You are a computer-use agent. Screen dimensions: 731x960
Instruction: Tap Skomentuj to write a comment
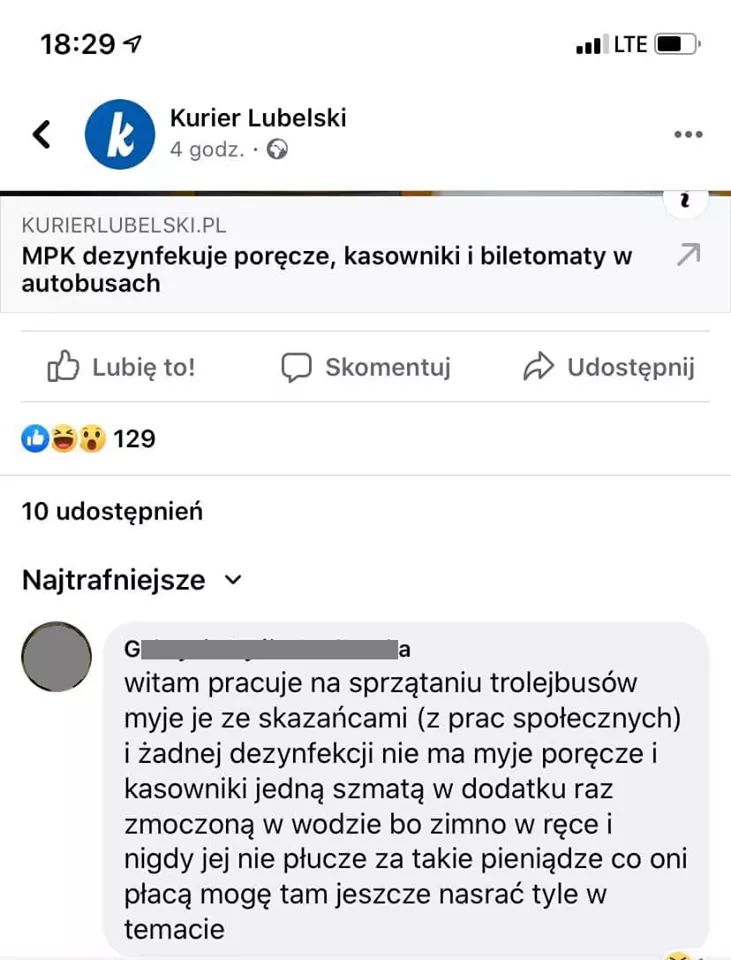(x=366, y=367)
